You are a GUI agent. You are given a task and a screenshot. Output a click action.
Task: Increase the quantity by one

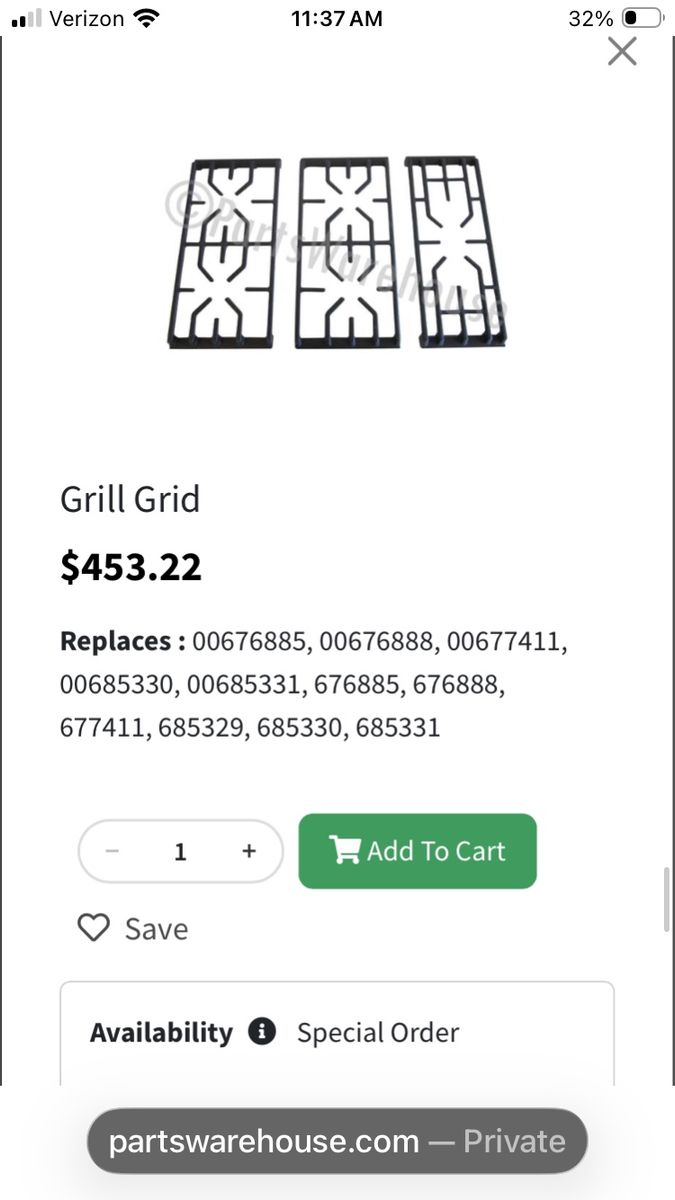point(249,851)
